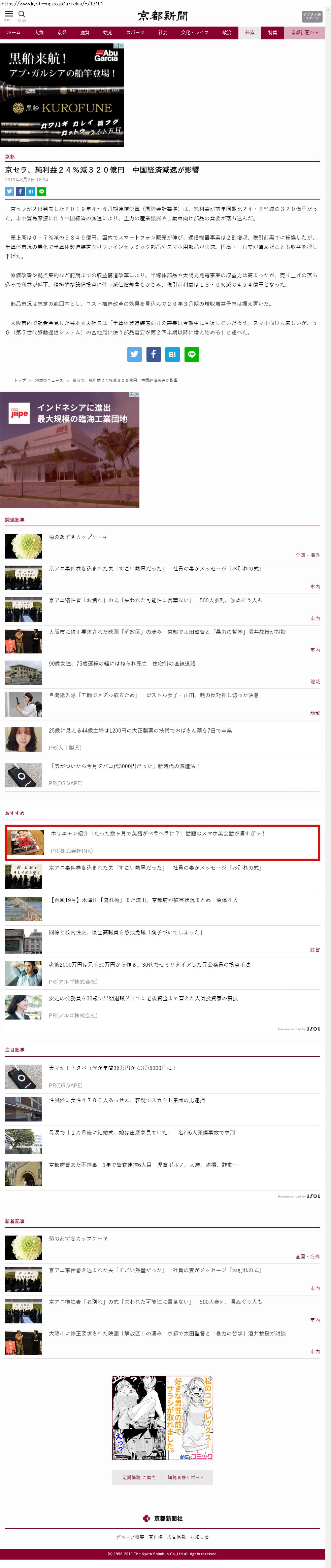Image resolution: width=331 pixels, height=1568 pixels.
Task: Open the 購読者様サポート button
Action: 186,1477
